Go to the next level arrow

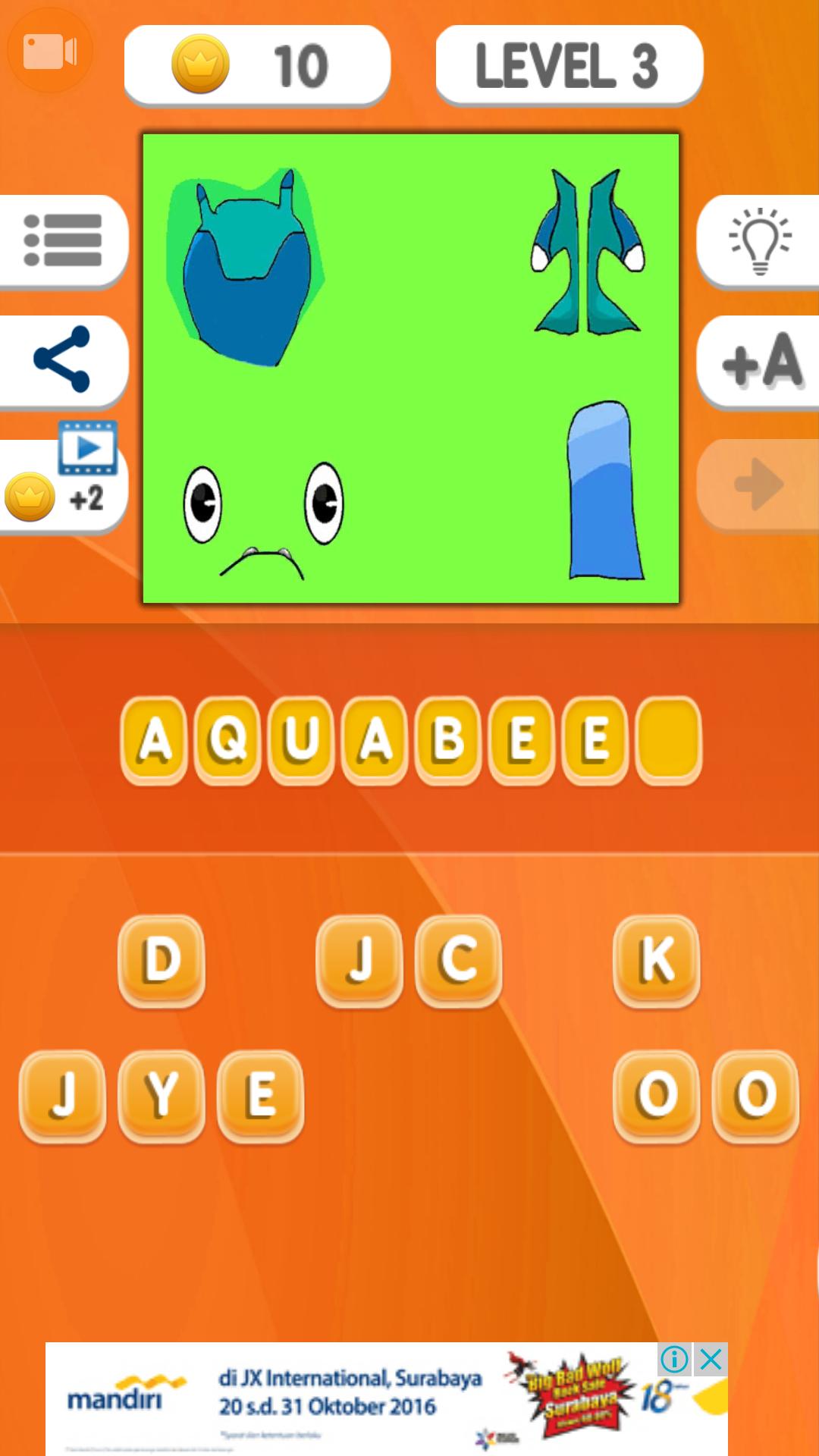pos(758,484)
